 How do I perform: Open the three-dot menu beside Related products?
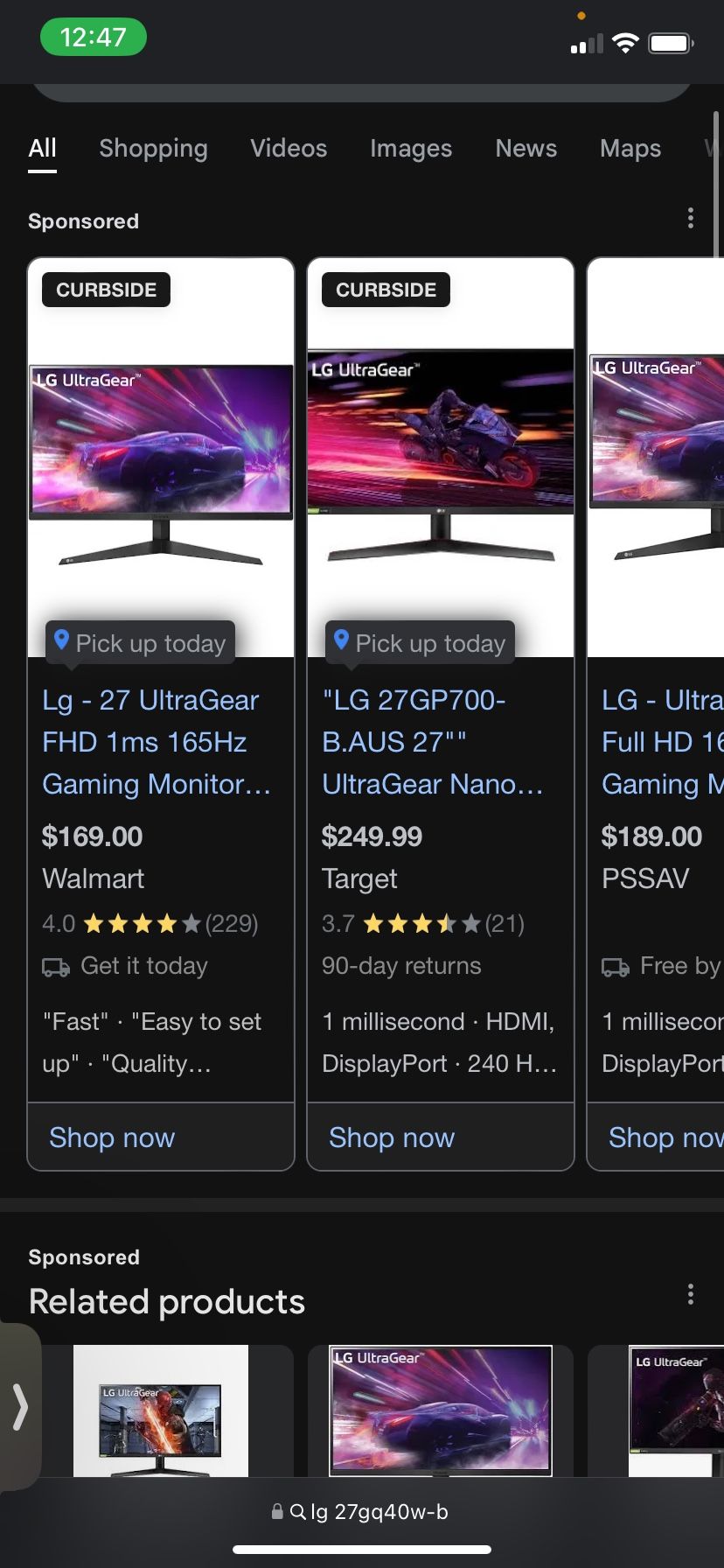(x=691, y=1294)
